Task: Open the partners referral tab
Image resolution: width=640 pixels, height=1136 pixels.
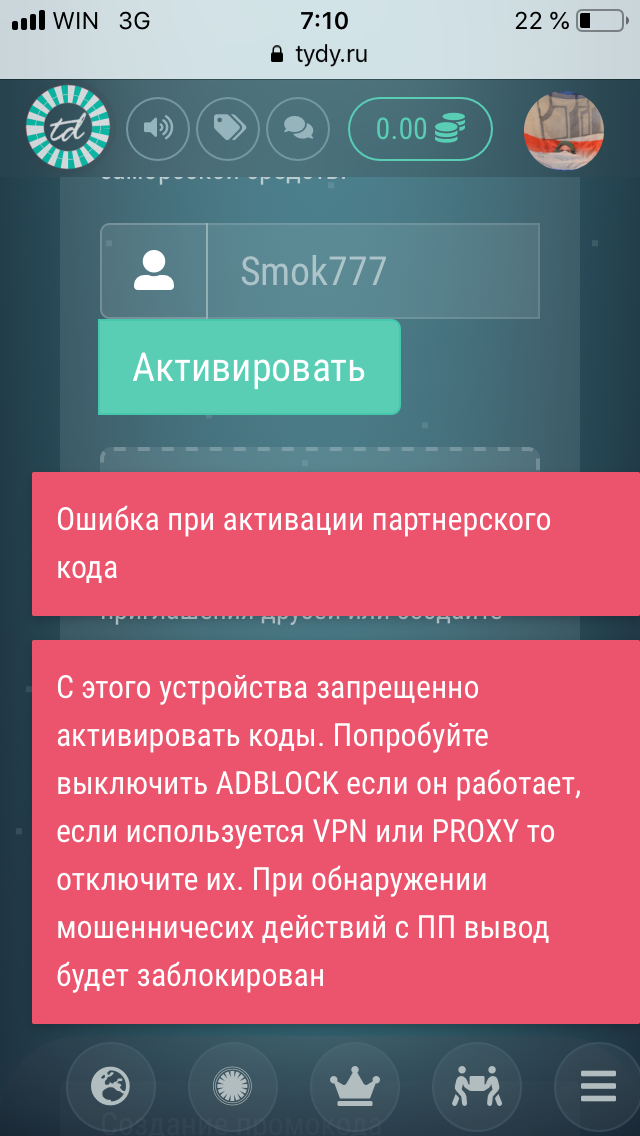Action: (477, 1086)
